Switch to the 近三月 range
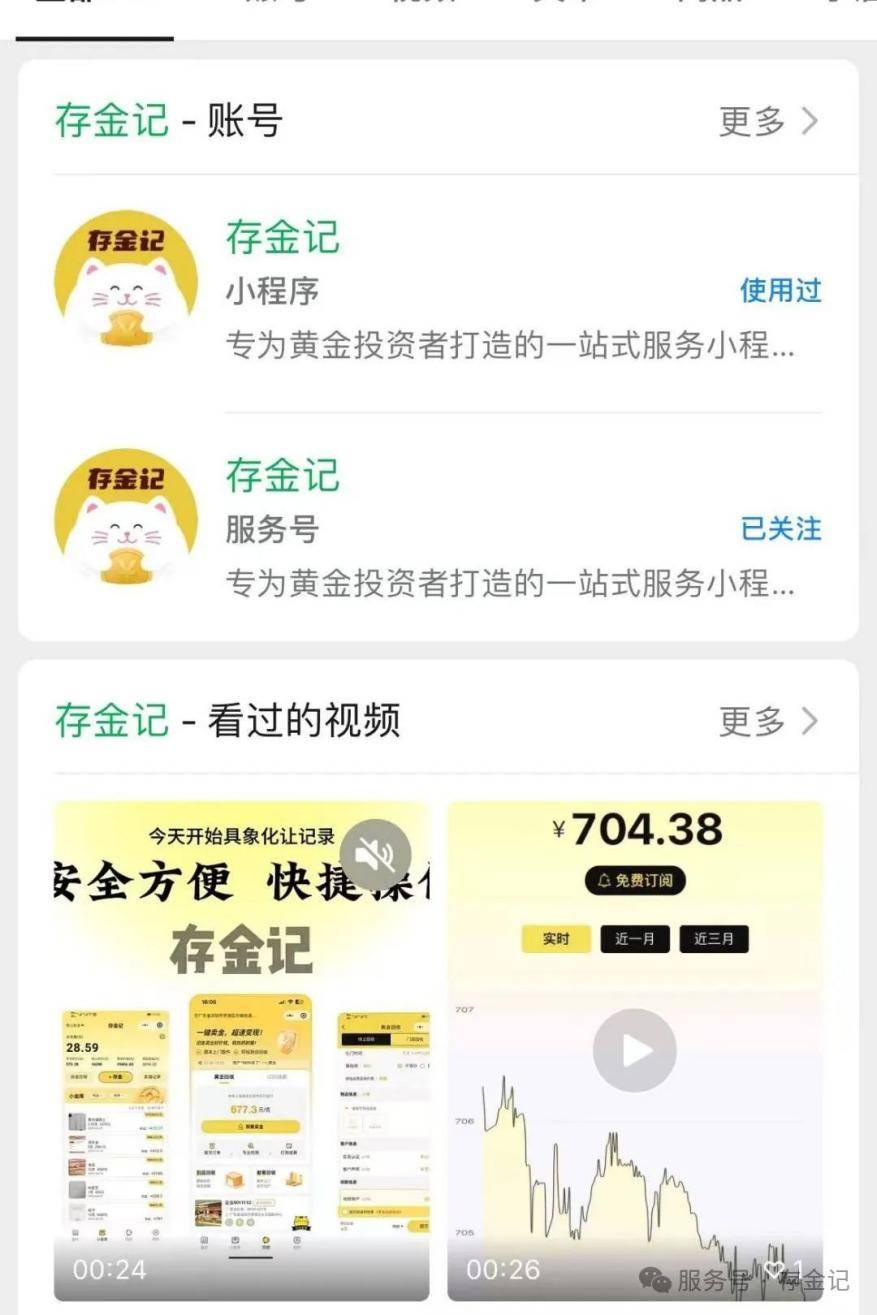This screenshot has width=877, height=1315. 713,938
